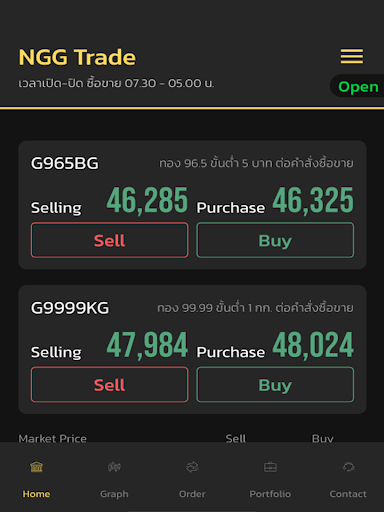
Task: Tap Sell for G965BG gold
Action: coord(109,240)
